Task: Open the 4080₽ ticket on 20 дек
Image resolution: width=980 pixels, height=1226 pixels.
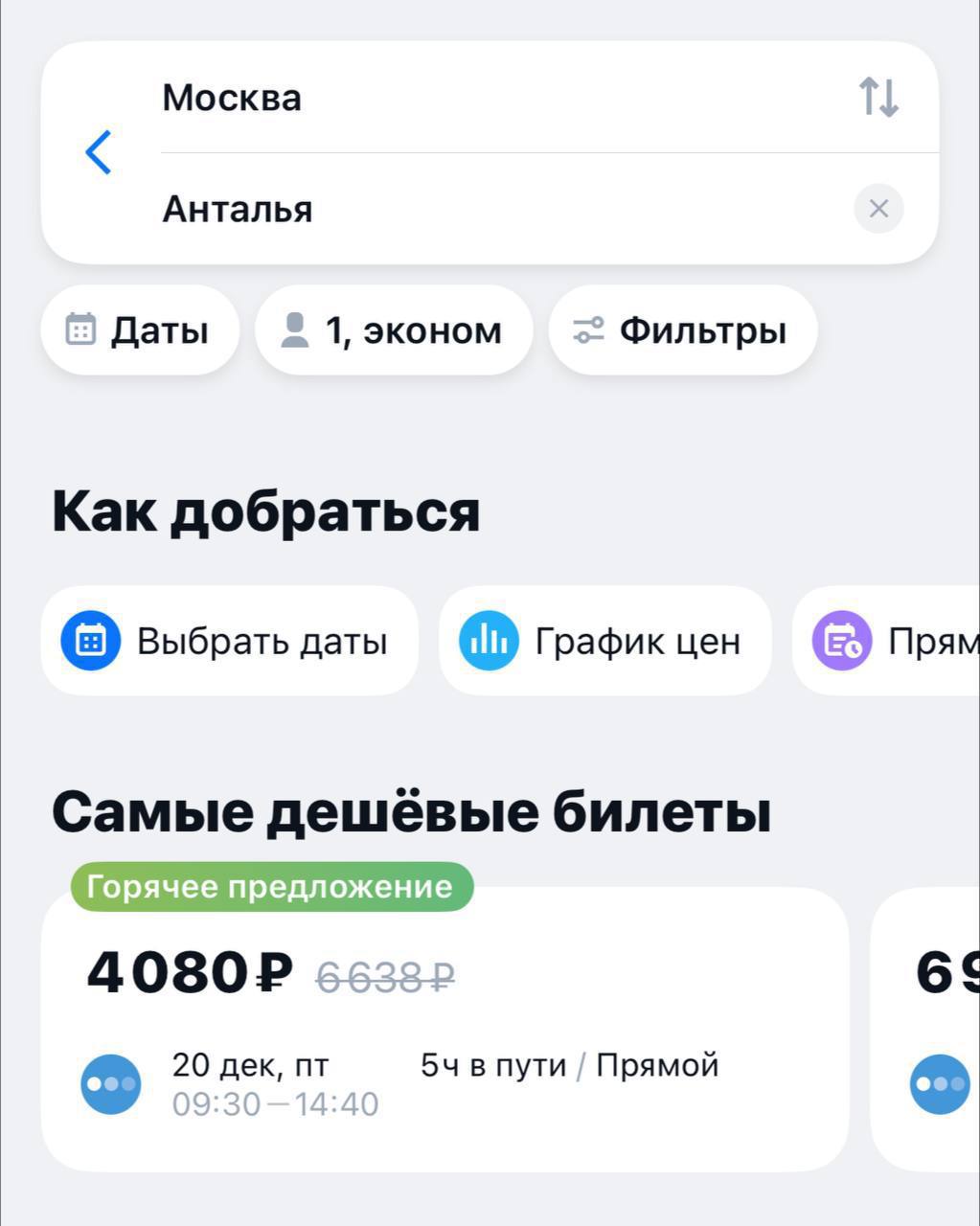Action: click(x=444, y=1030)
